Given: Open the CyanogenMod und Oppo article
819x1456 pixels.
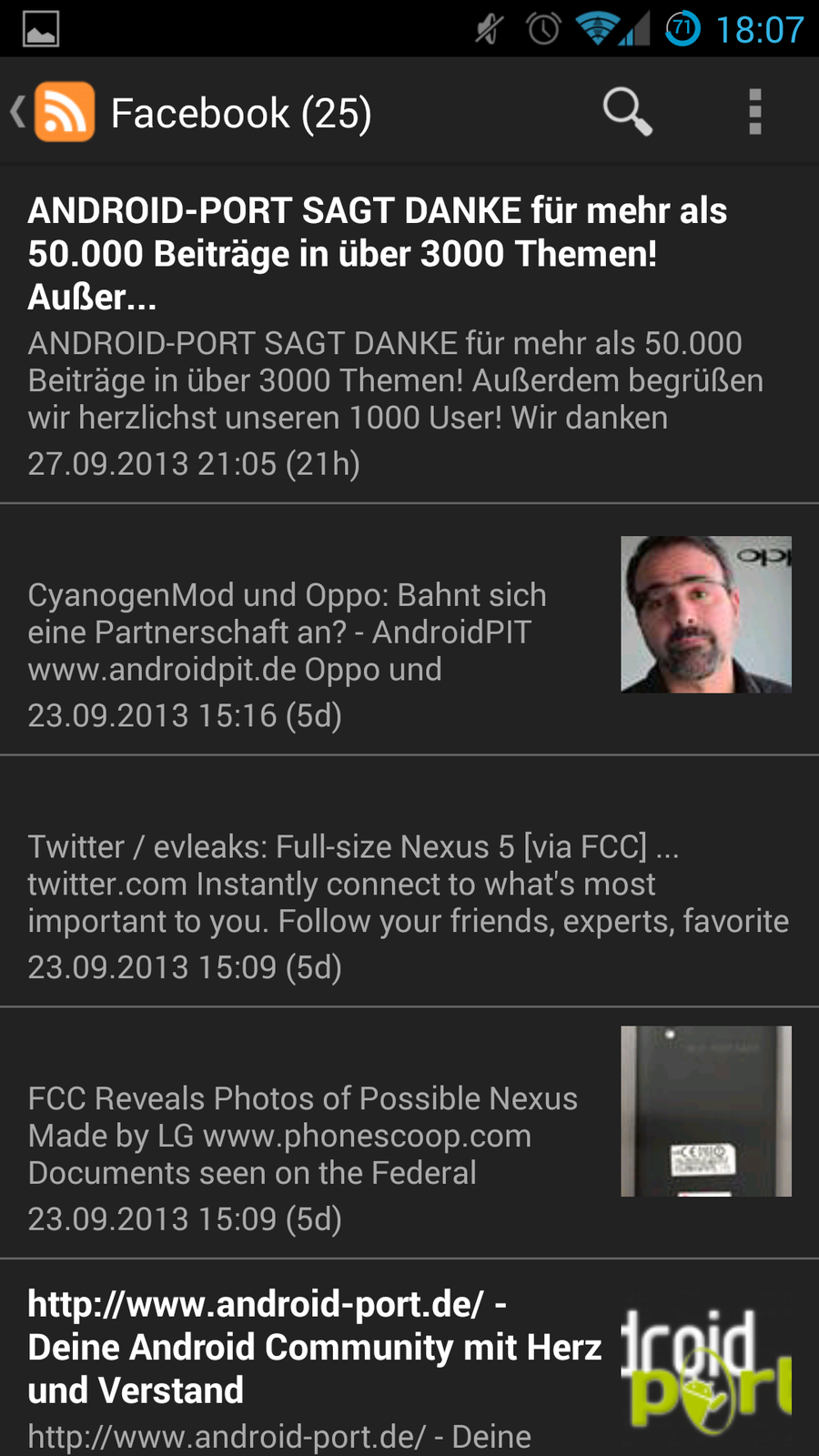Looking at the screenshot, I should click(x=309, y=632).
